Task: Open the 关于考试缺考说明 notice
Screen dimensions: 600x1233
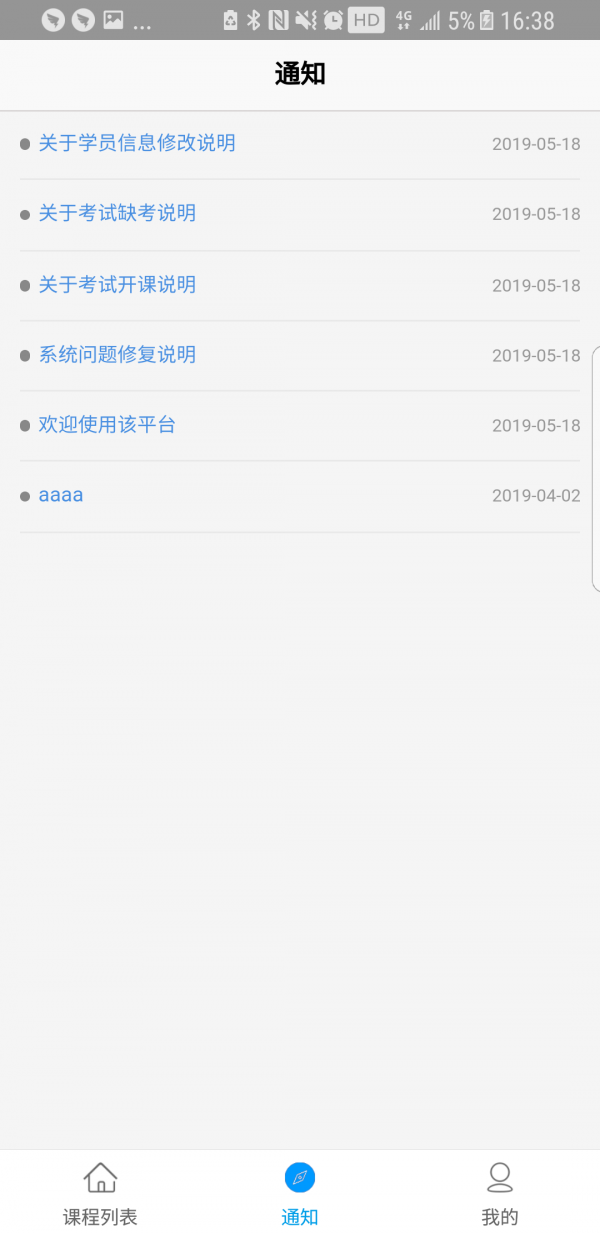Action: [x=117, y=213]
